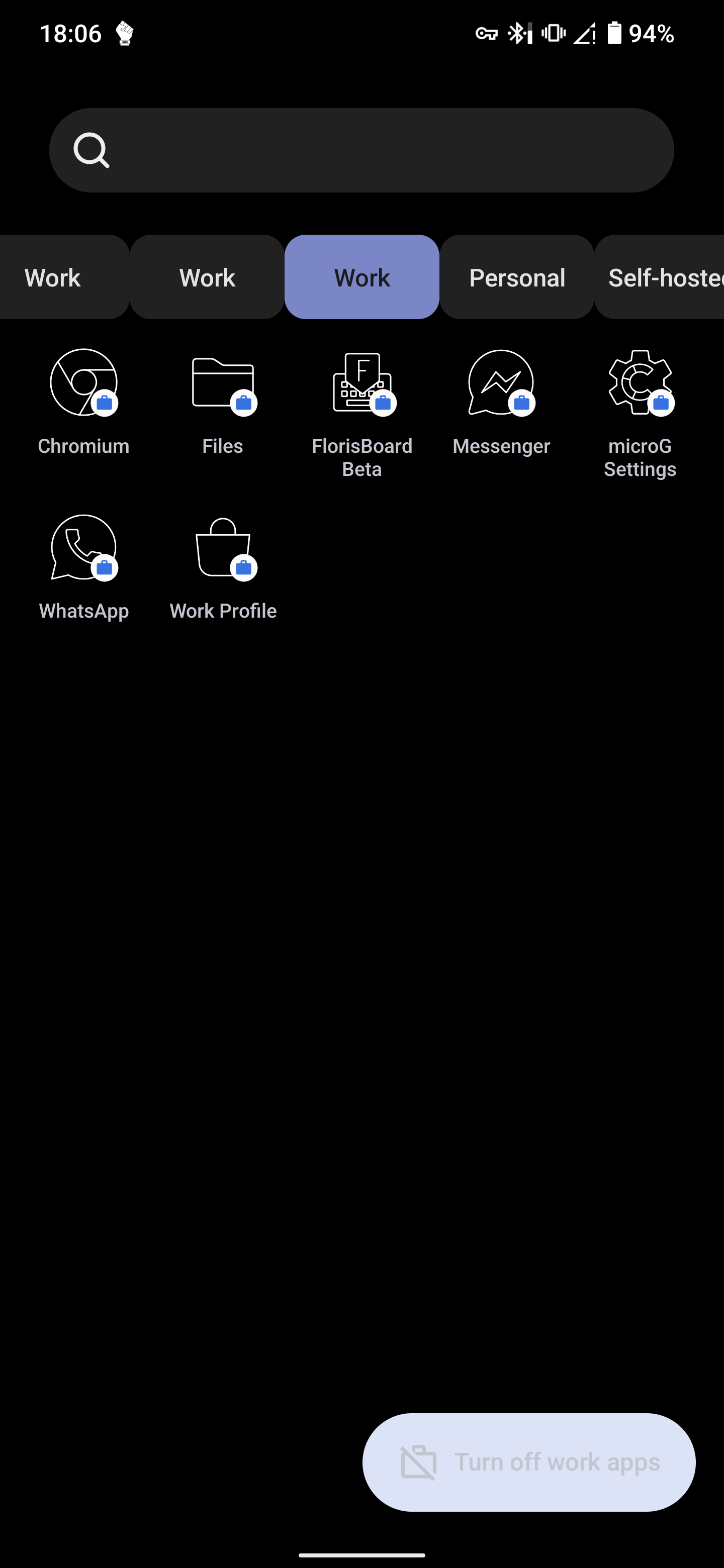Open microG Settings
Image resolution: width=724 pixels, height=1568 pixels.
click(640, 383)
